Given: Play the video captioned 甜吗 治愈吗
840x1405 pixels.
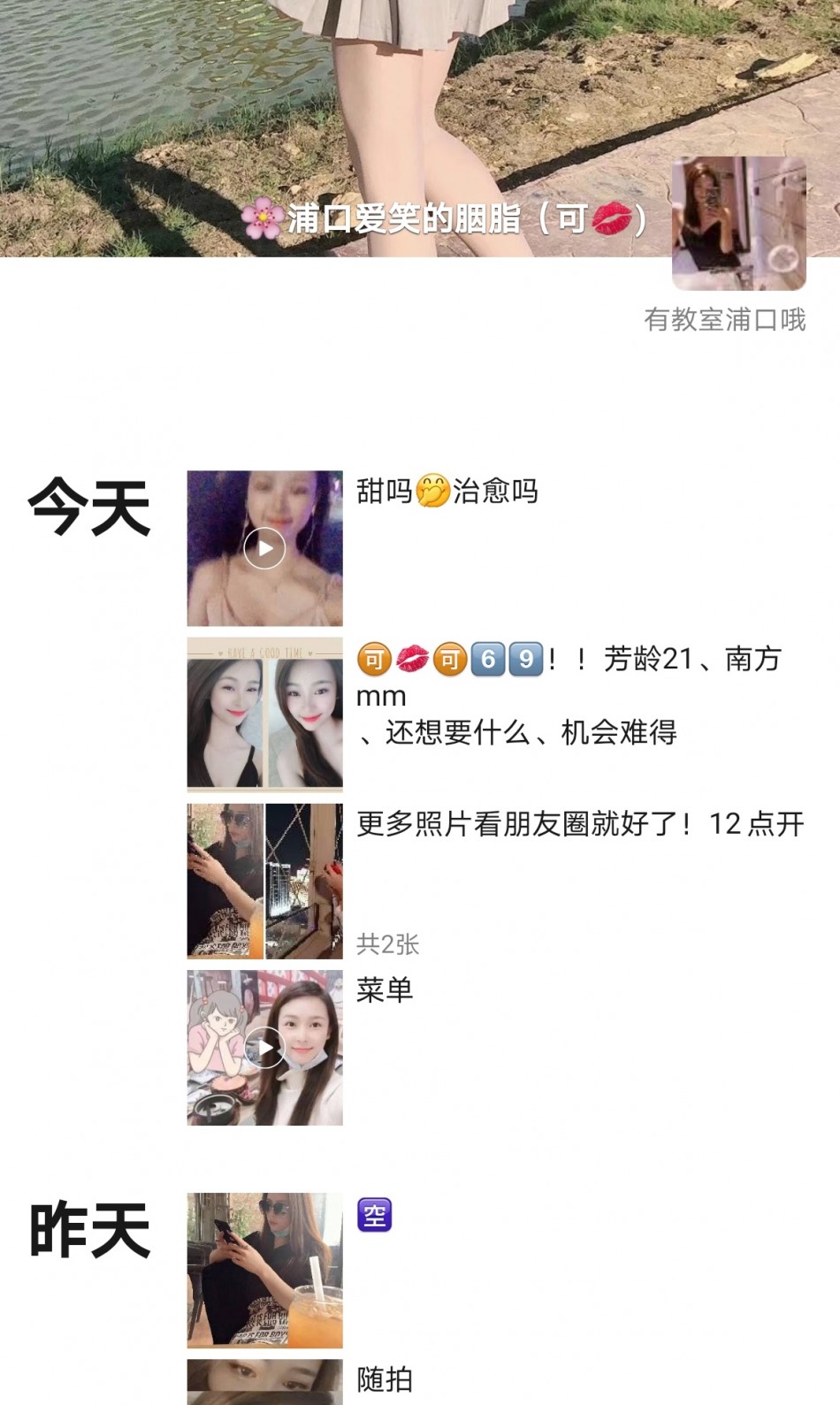Looking at the screenshot, I should point(264,548).
